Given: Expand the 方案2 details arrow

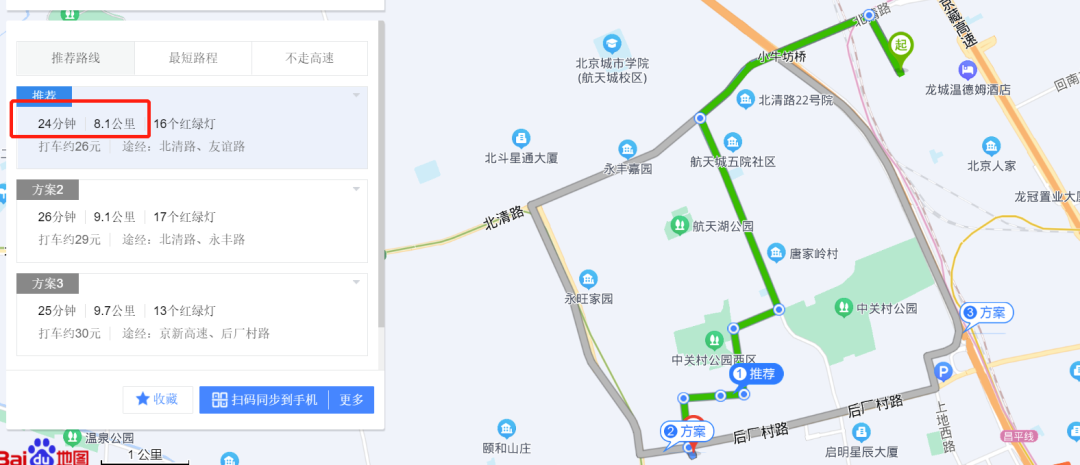Looking at the screenshot, I should tap(356, 190).
